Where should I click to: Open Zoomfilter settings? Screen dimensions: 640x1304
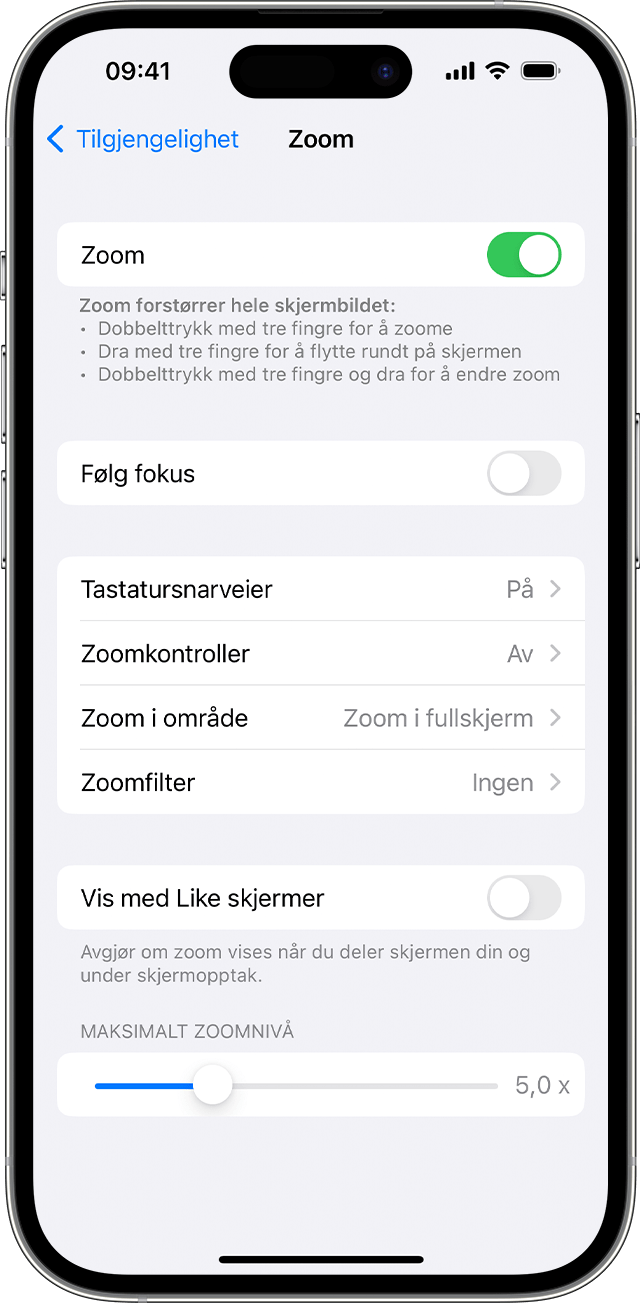320,782
